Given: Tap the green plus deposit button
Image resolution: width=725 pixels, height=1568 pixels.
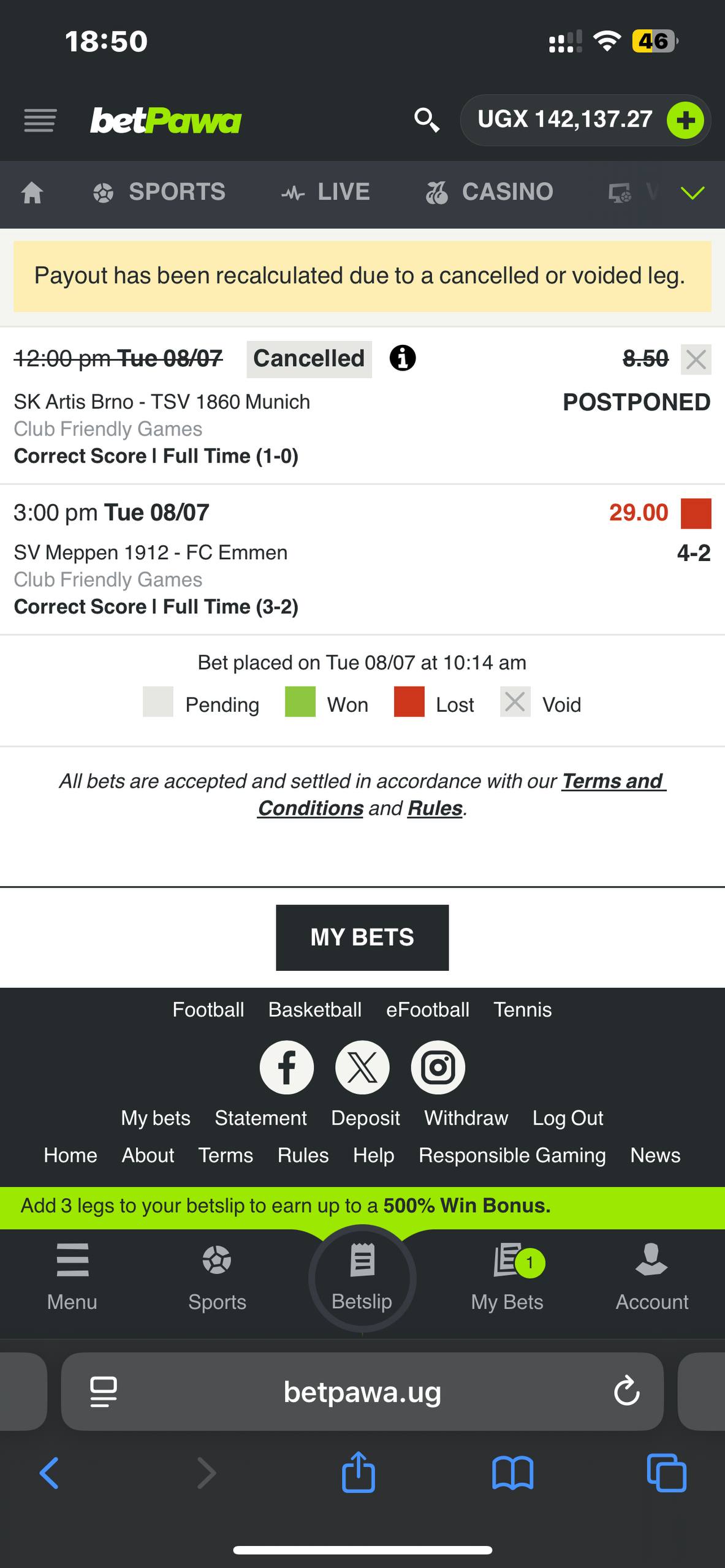Looking at the screenshot, I should [x=685, y=120].
